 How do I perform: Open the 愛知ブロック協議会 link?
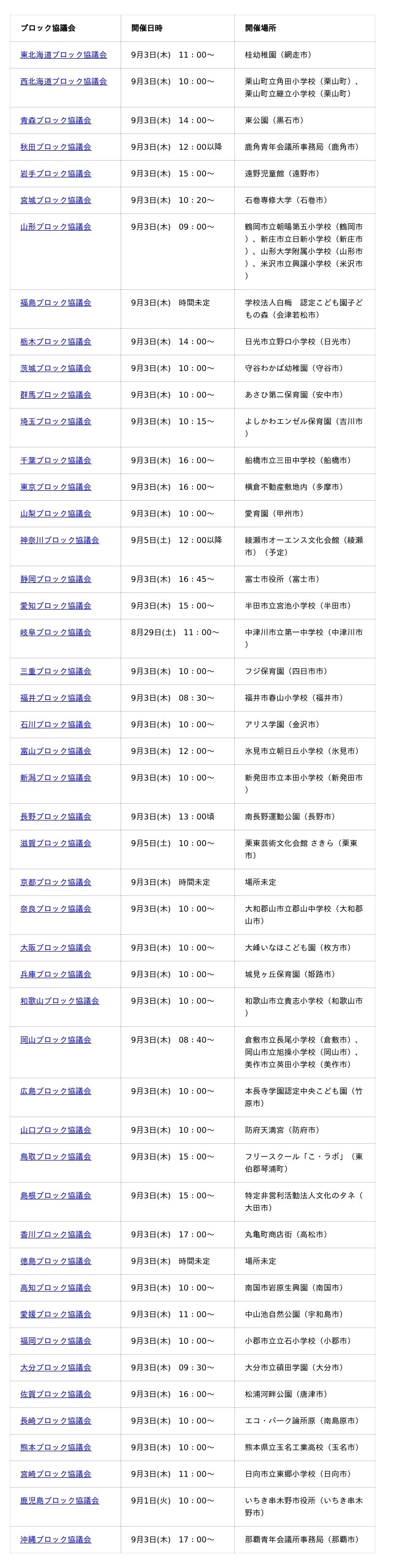tap(56, 606)
